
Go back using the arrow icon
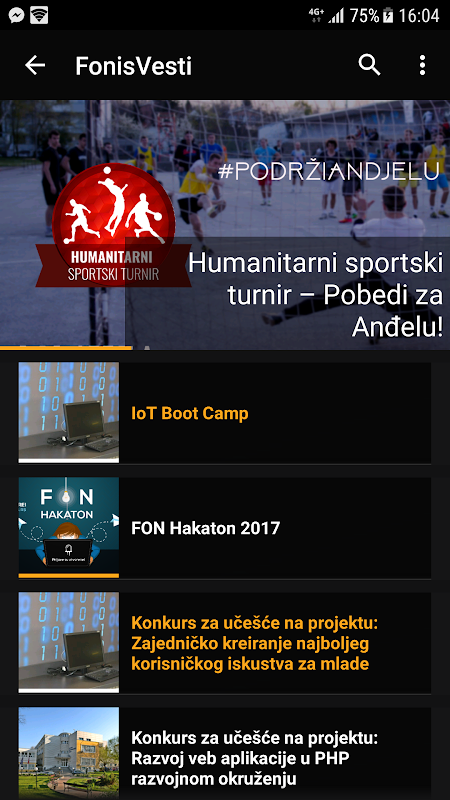tap(35, 65)
